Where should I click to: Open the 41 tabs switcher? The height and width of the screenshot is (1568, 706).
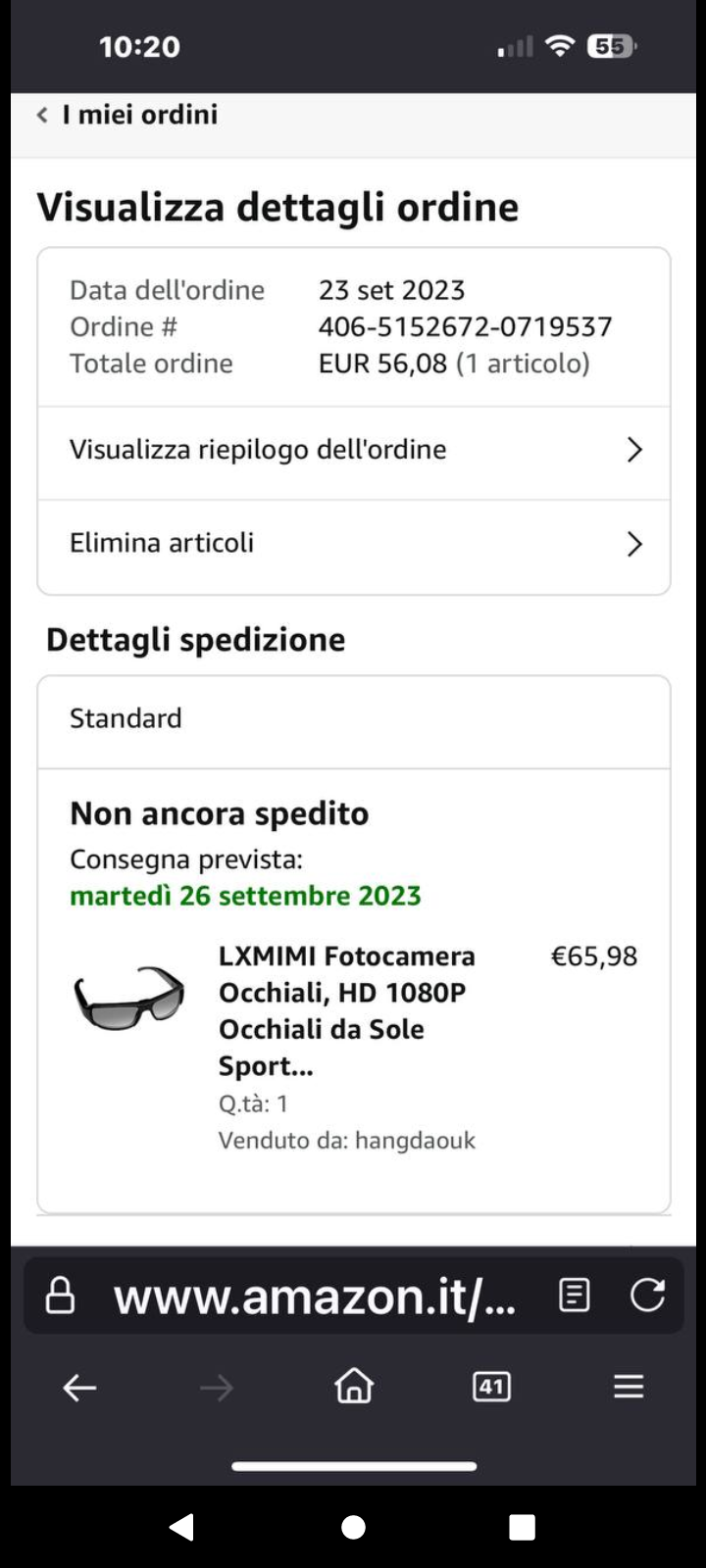[491, 1387]
